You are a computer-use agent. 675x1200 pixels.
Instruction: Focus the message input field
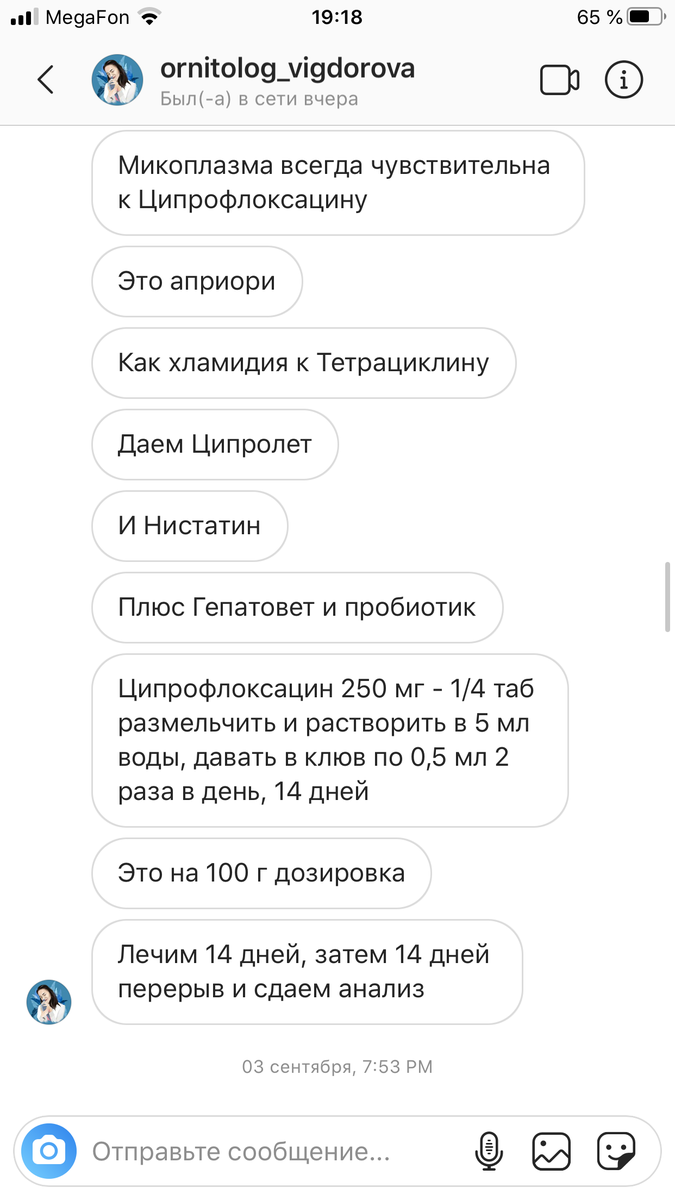tap(270, 1152)
